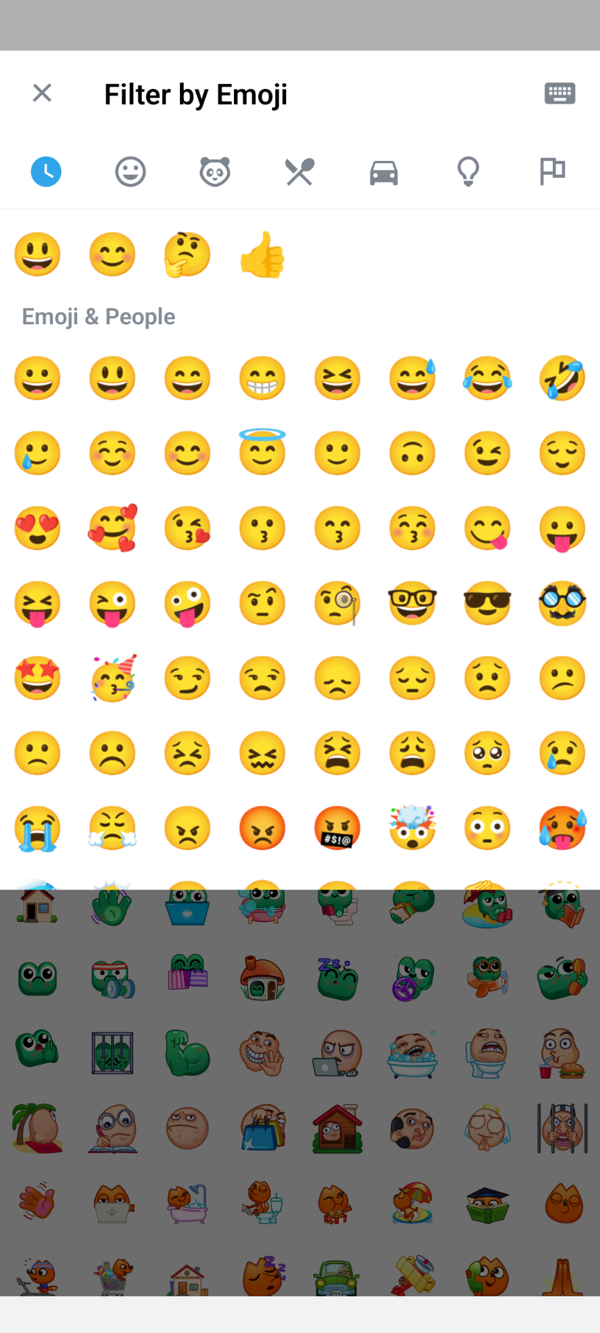Select the sunglasses face emoji
The height and width of the screenshot is (1333, 600).
click(487, 603)
